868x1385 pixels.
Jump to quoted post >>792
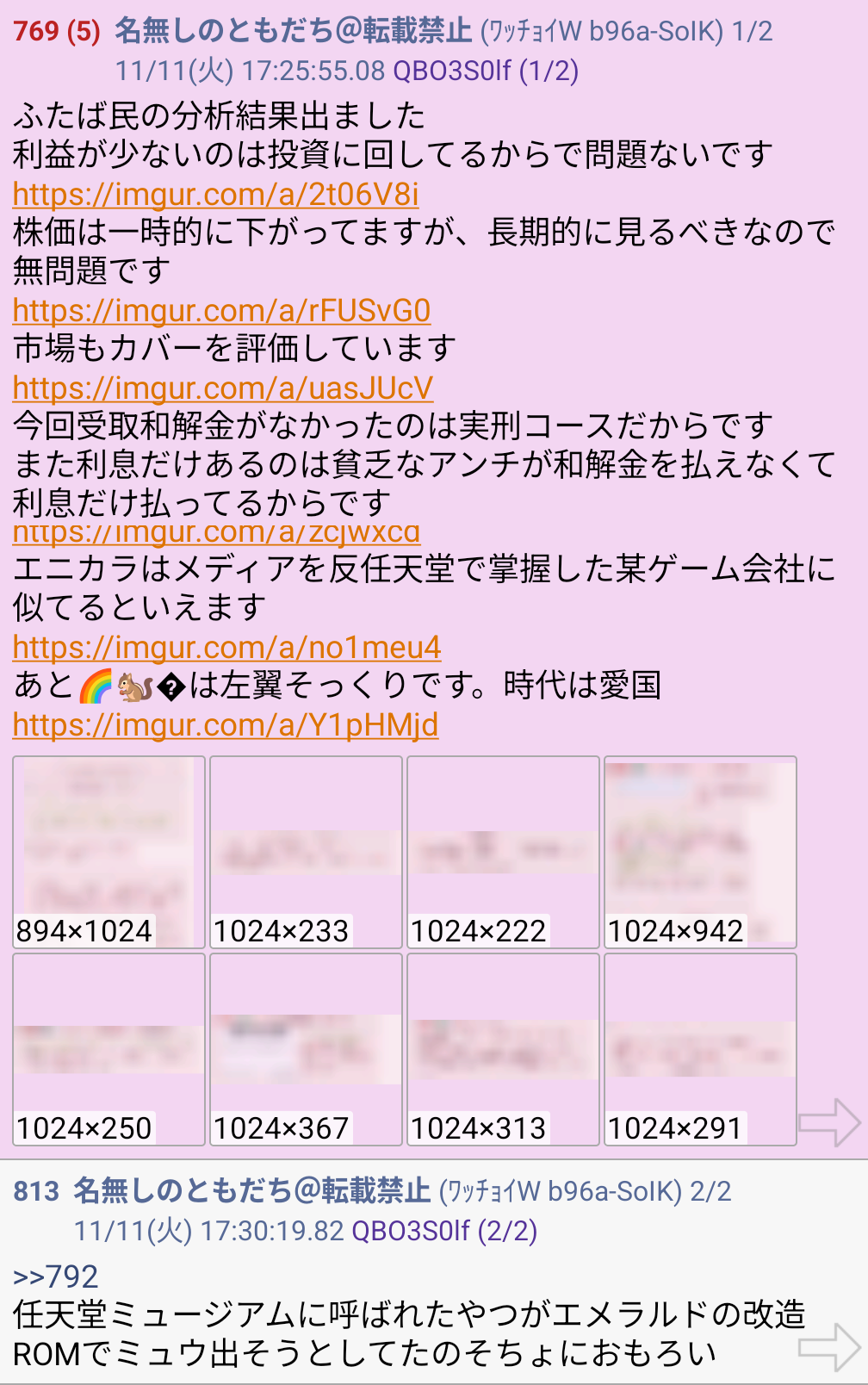coord(55,1276)
